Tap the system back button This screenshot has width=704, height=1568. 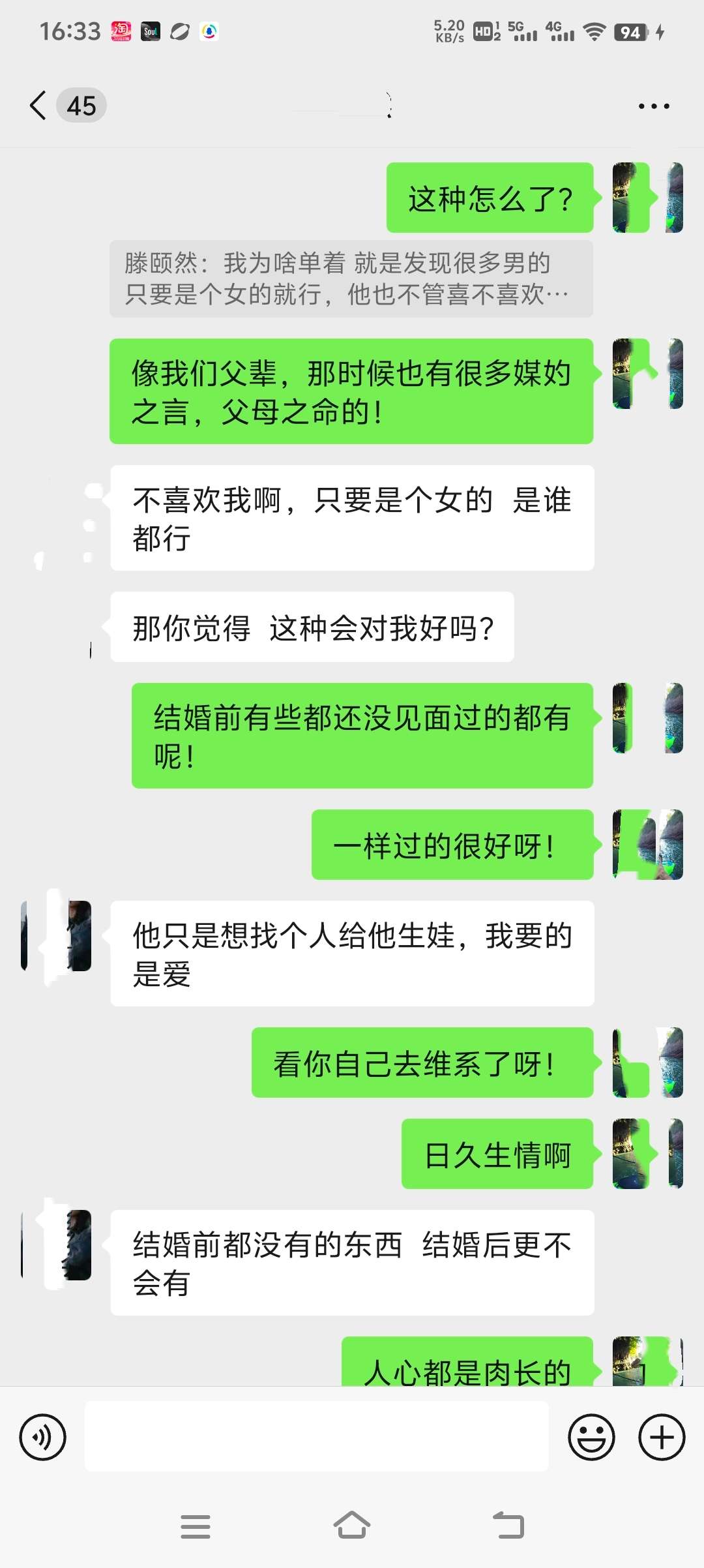(508, 1526)
